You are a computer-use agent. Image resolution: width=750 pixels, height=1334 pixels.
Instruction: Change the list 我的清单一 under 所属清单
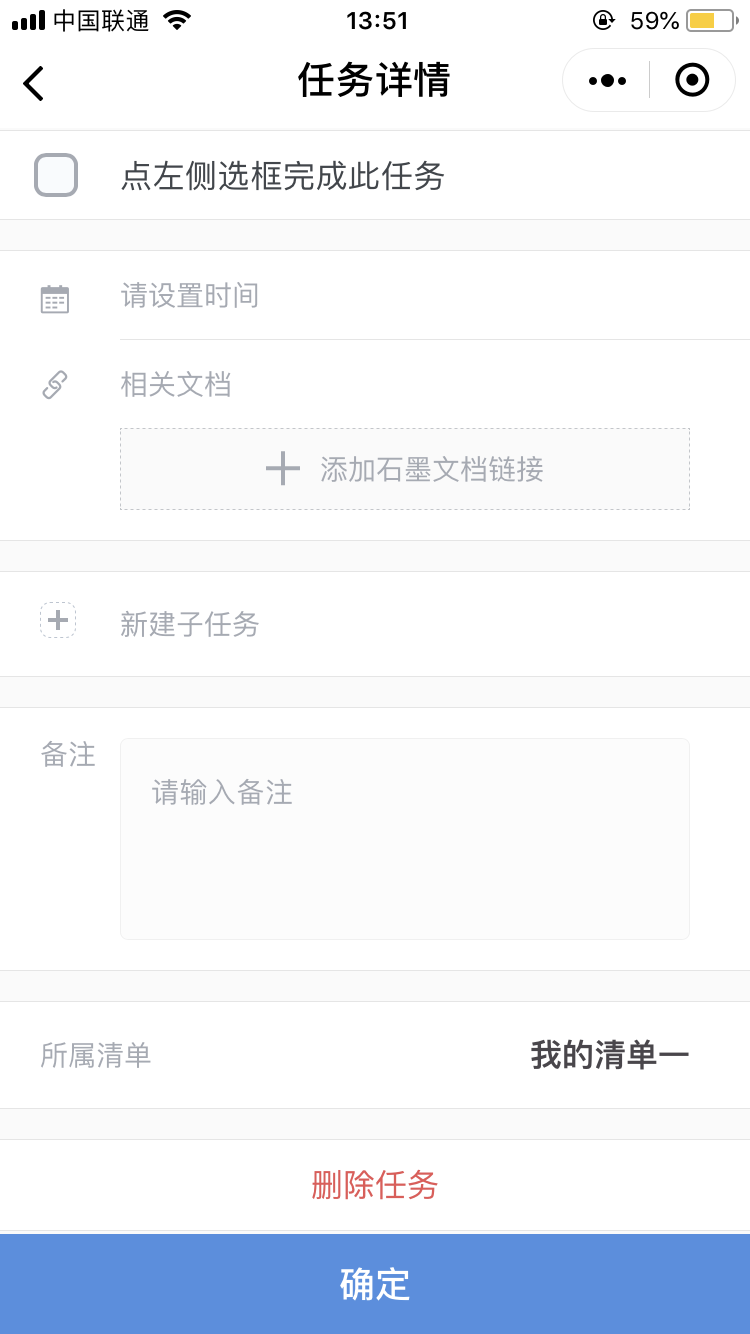[375, 1055]
